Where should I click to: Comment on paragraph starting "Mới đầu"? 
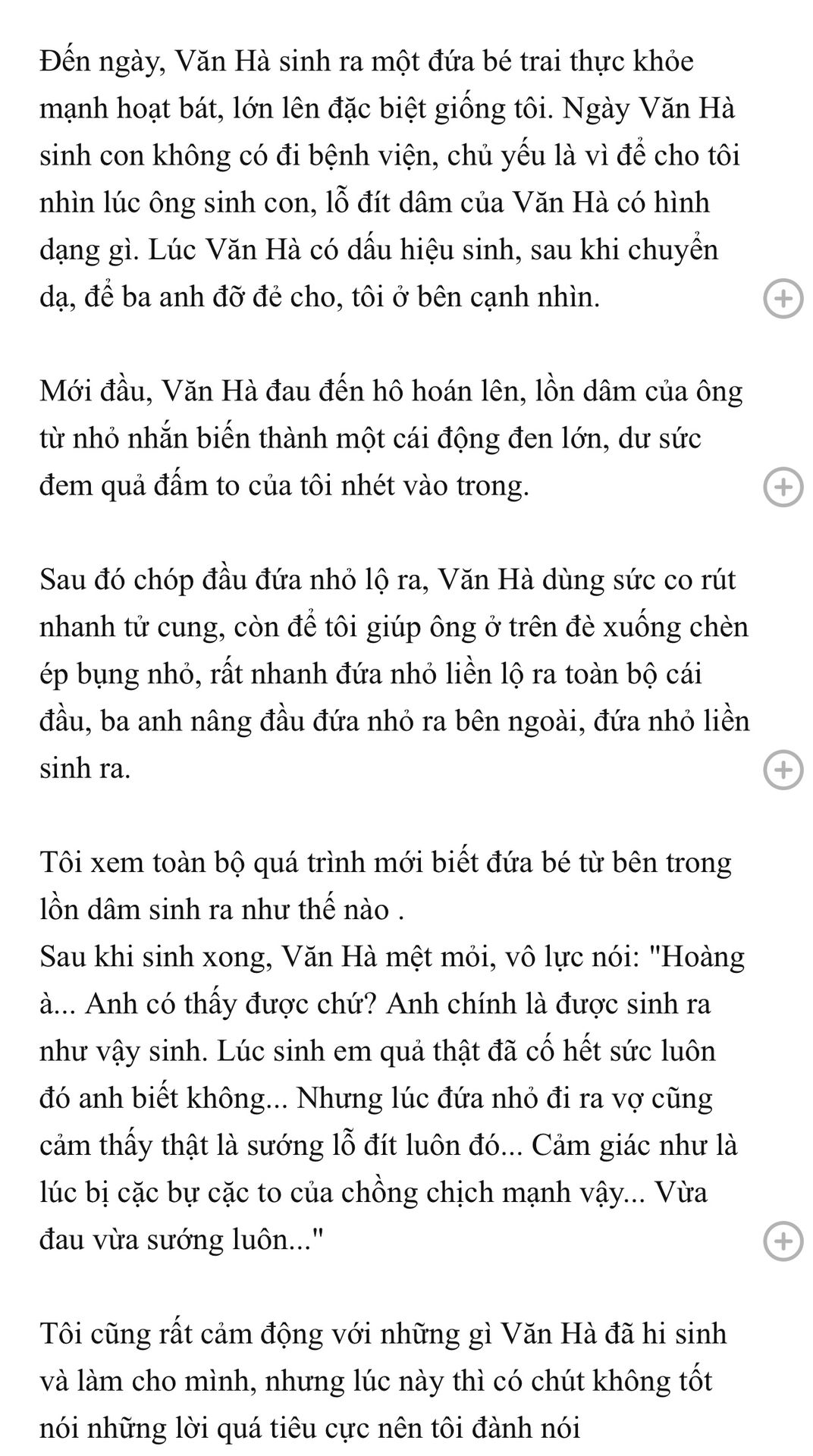(x=783, y=488)
